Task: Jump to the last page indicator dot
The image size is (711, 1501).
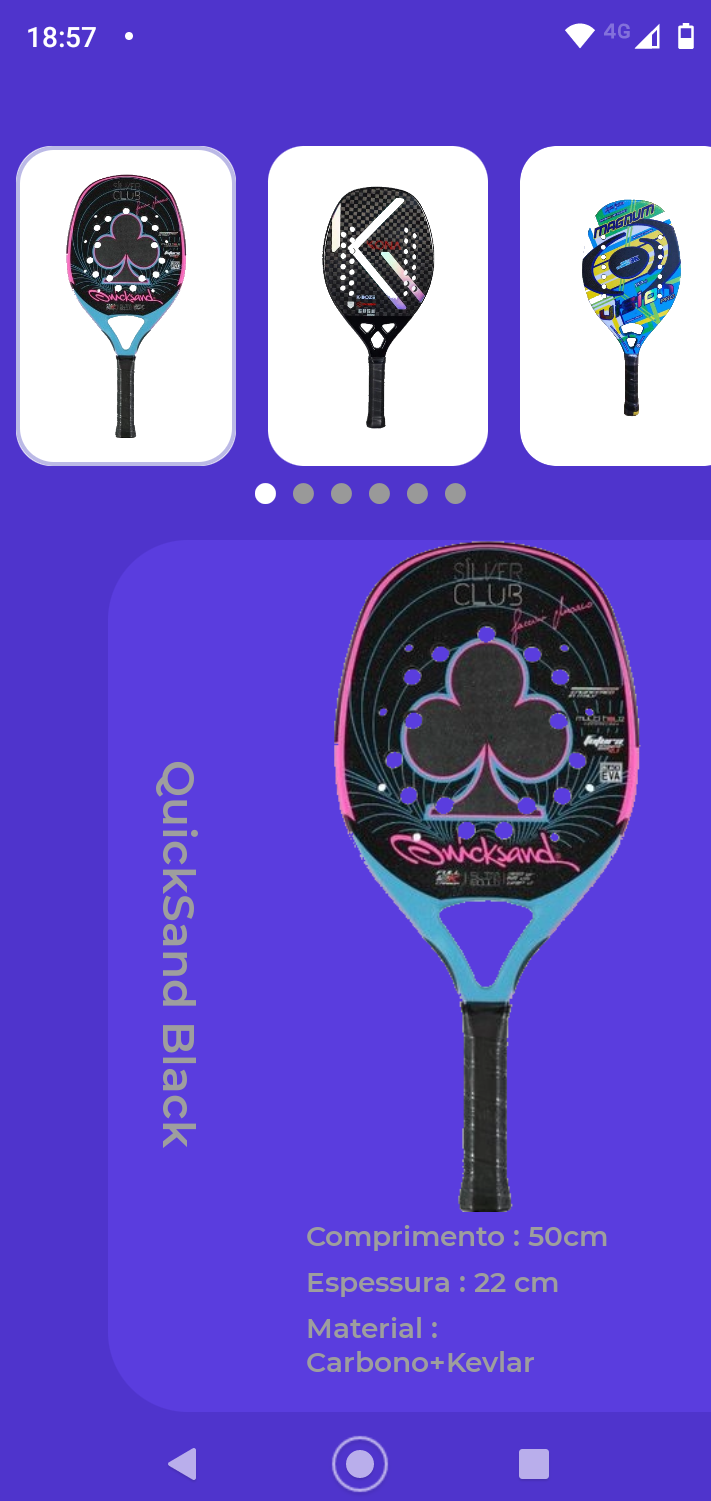Action: pos(455,494)
